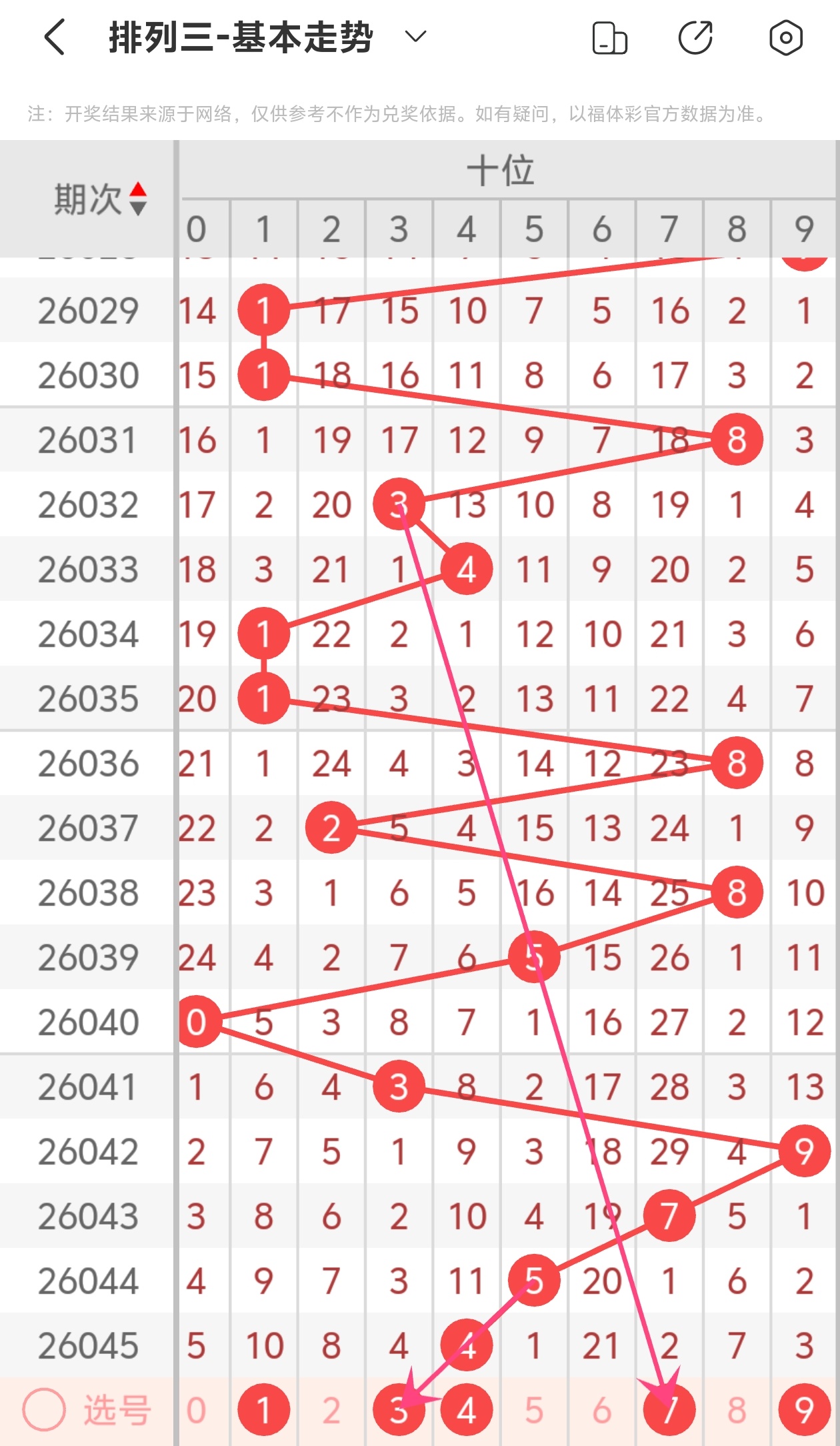Open the chart settings hexagon icon

[785, 38]
